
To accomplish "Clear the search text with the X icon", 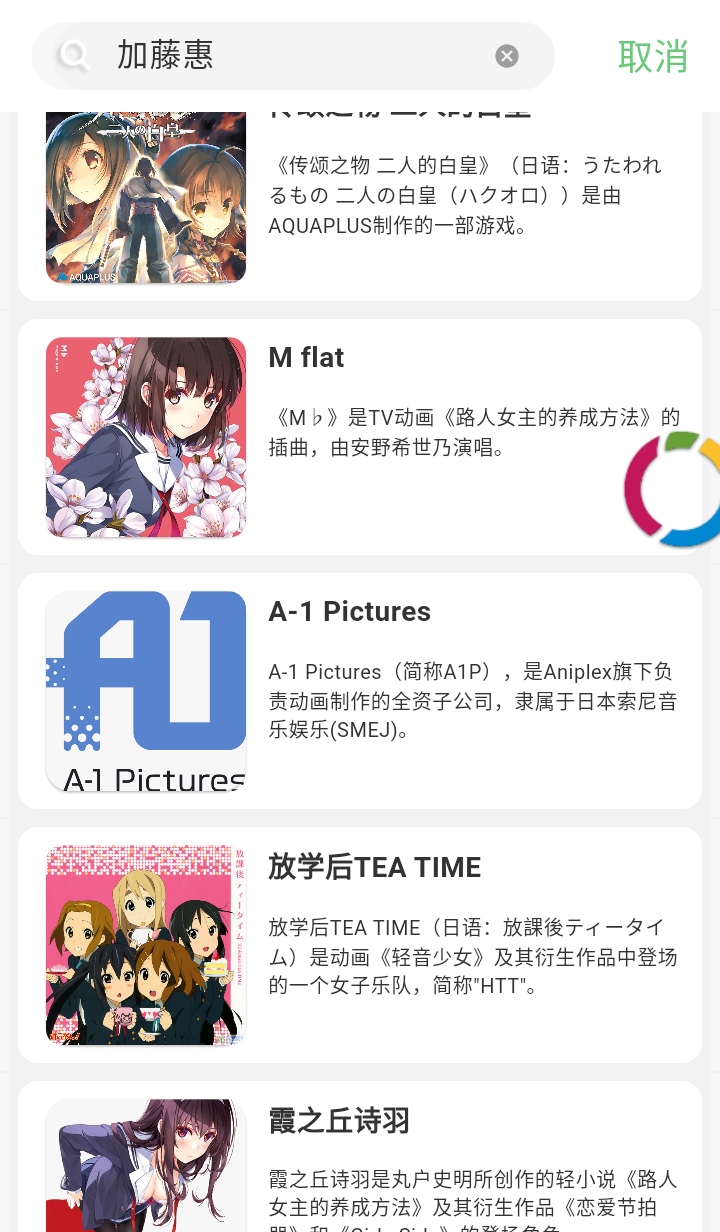I will [507, 56].
